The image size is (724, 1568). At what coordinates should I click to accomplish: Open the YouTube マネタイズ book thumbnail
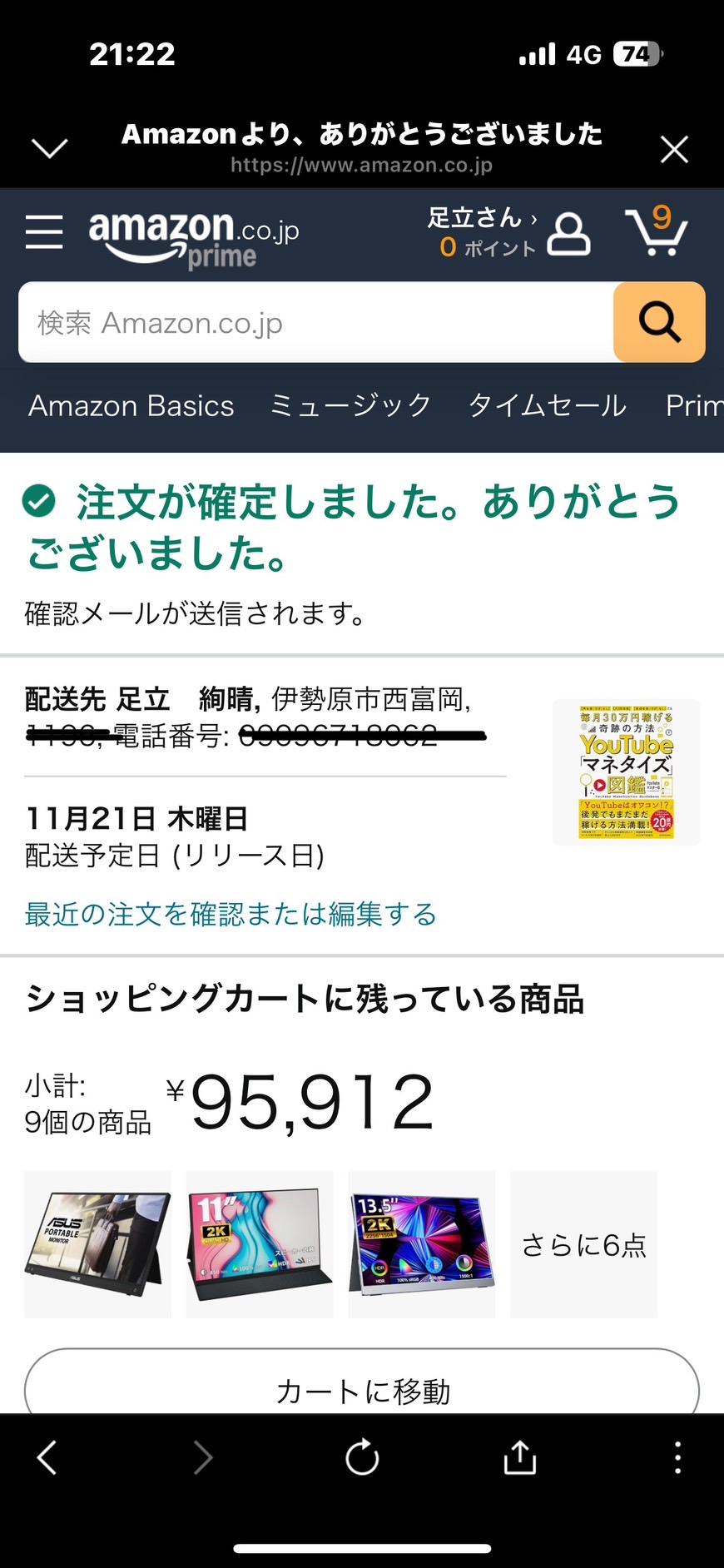[x=627, y=772]
